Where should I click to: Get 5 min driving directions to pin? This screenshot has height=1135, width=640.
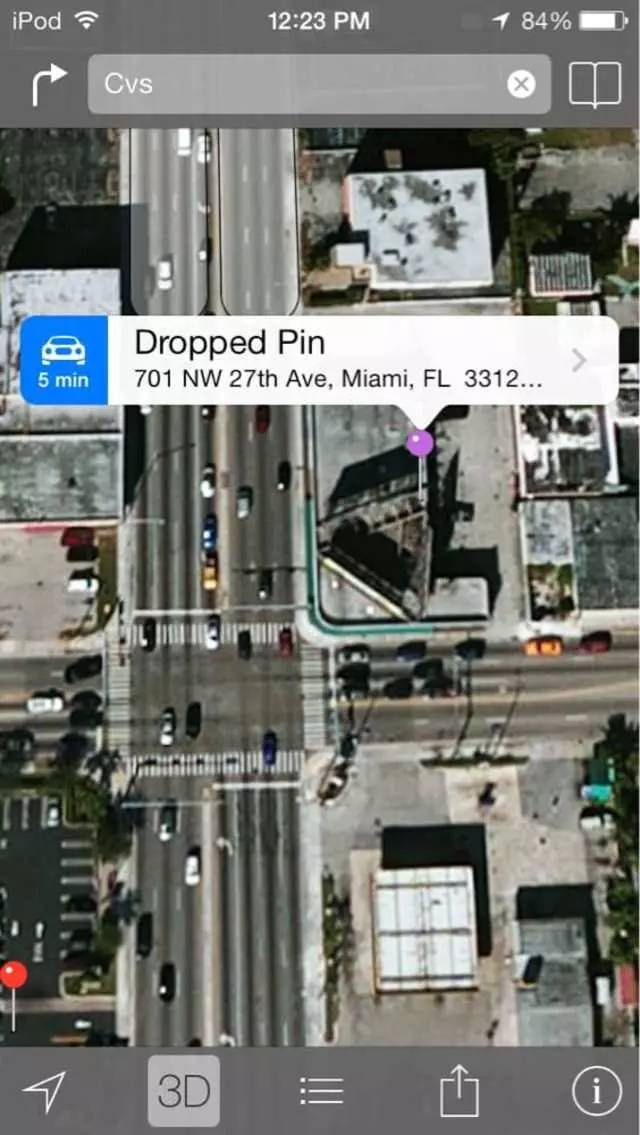(64, 360)
